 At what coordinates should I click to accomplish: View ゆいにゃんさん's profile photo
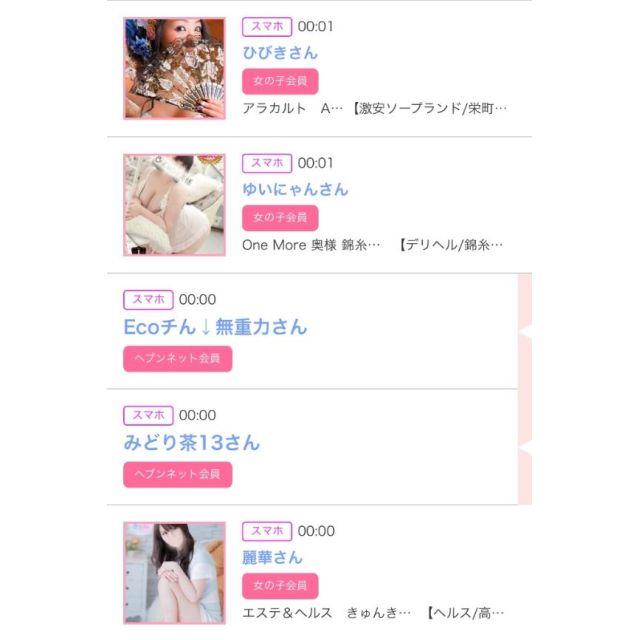point(174,204)
